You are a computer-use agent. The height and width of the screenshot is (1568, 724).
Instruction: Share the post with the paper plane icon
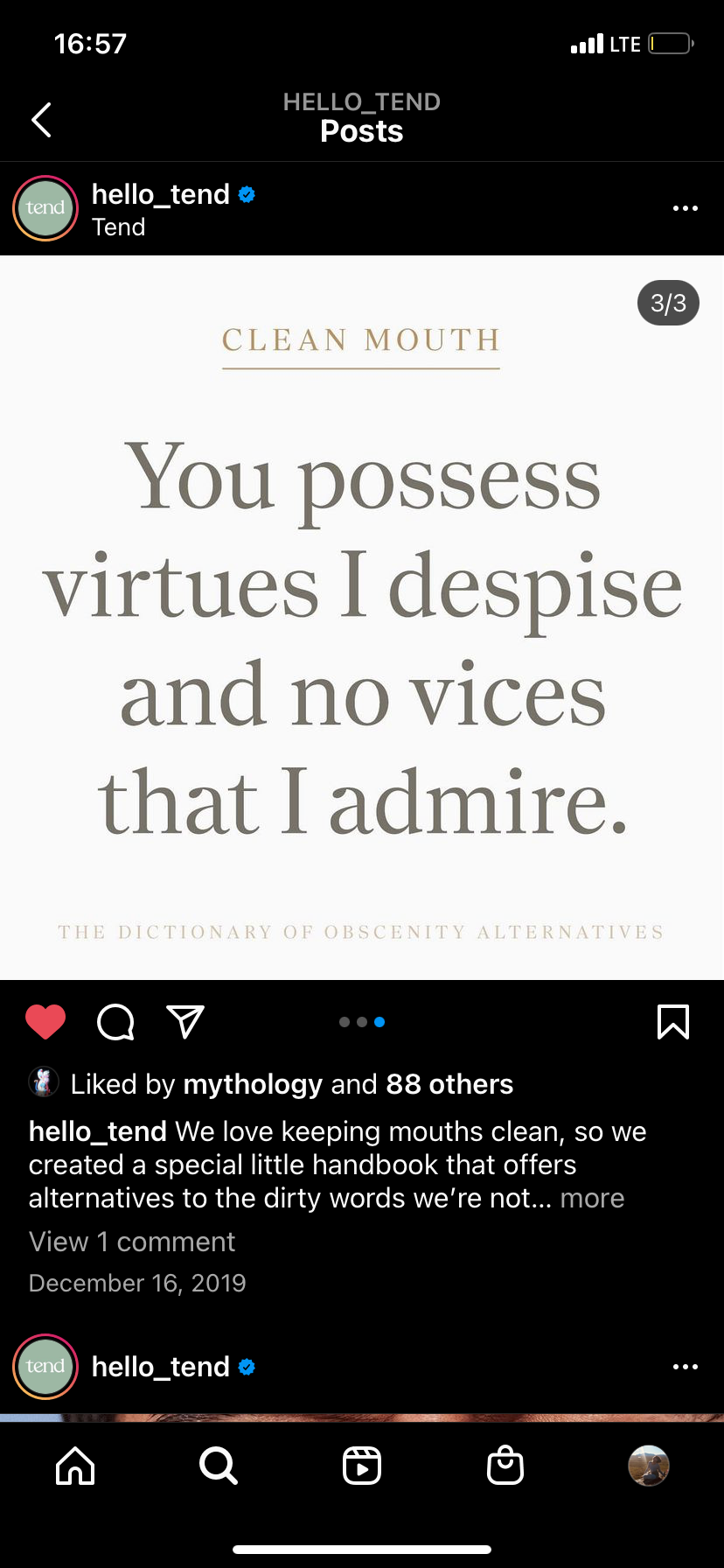(185, 1021)
